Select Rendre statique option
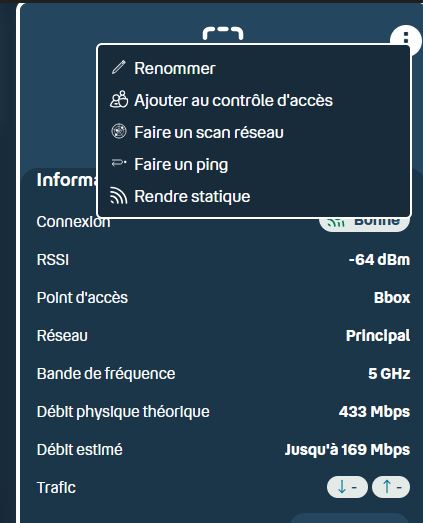 tap(254, 196)
